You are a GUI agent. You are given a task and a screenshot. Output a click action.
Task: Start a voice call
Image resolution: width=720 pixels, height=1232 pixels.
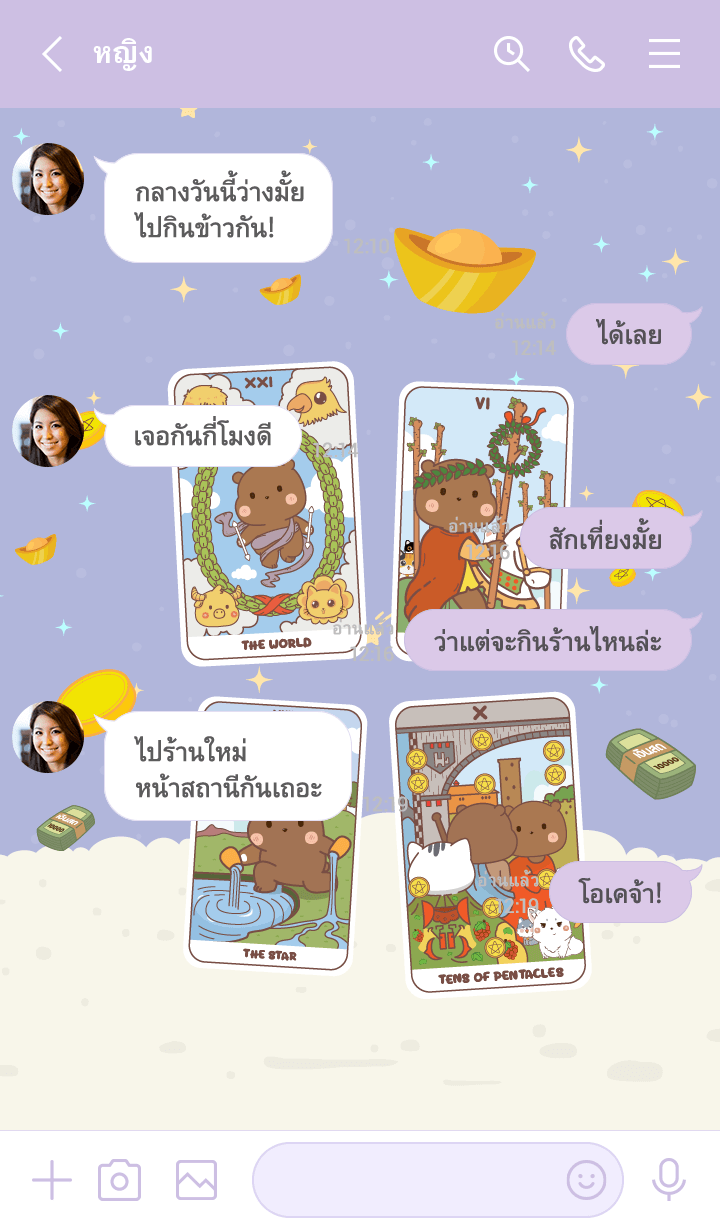point(587,54)
